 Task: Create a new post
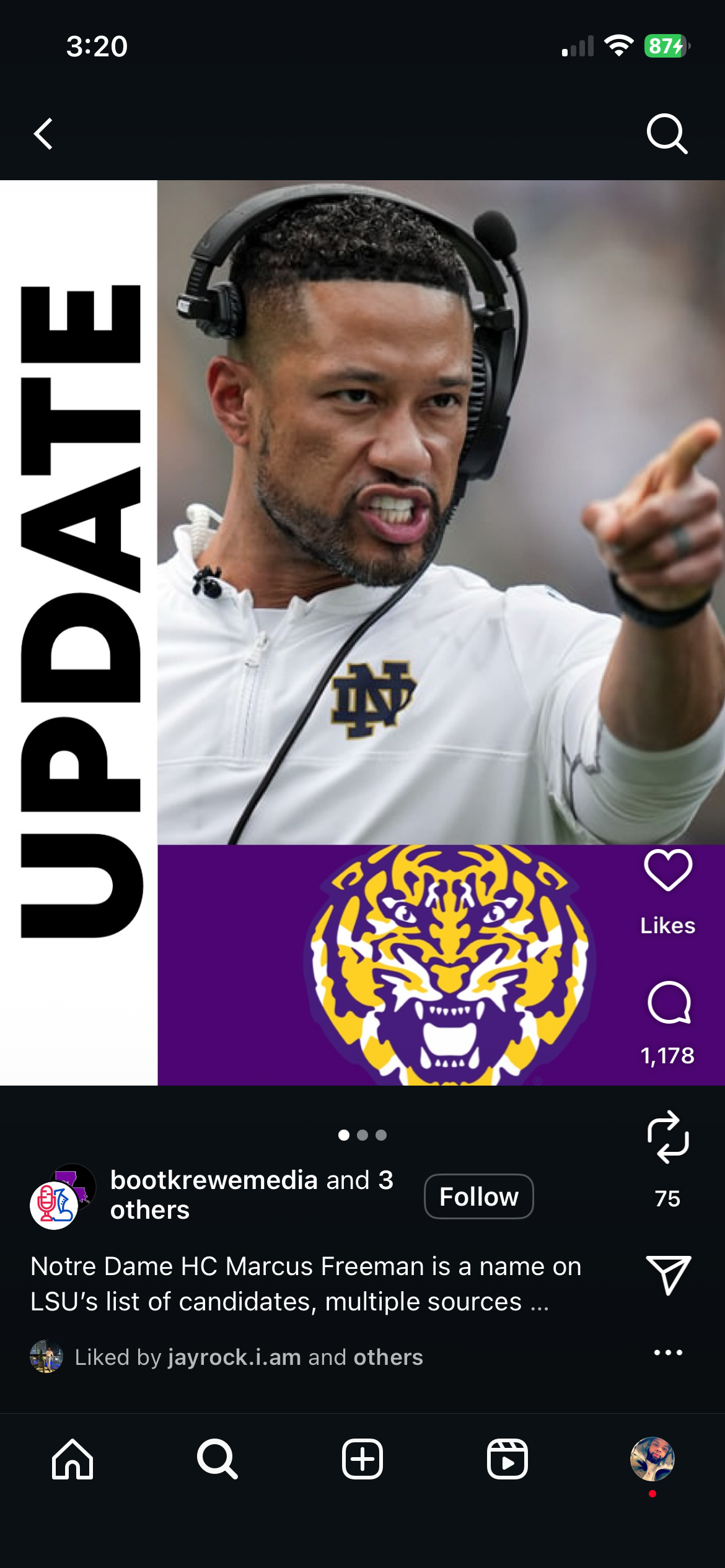click(362, 1459)
